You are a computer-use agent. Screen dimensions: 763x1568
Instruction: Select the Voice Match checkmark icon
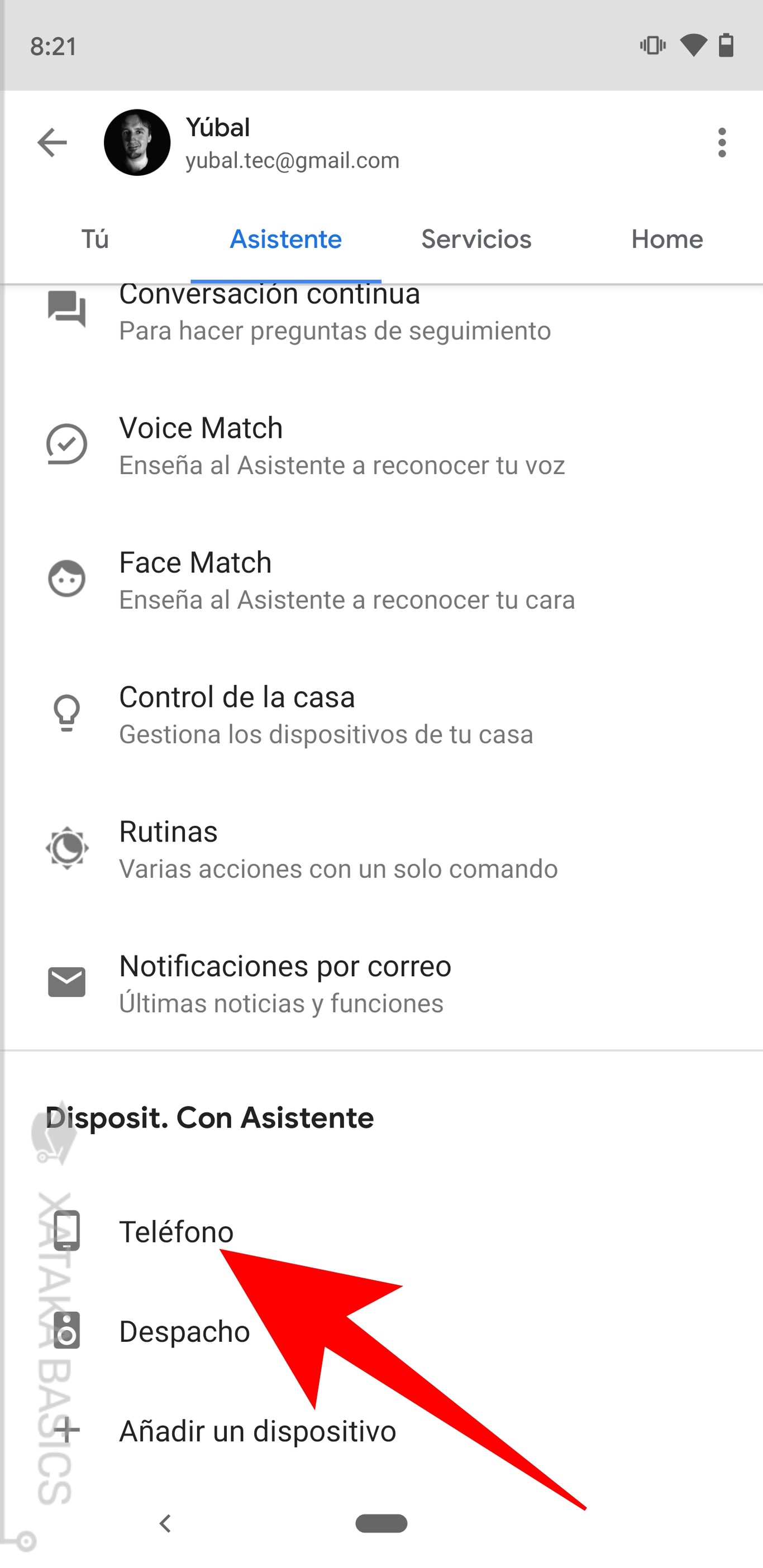67,445
